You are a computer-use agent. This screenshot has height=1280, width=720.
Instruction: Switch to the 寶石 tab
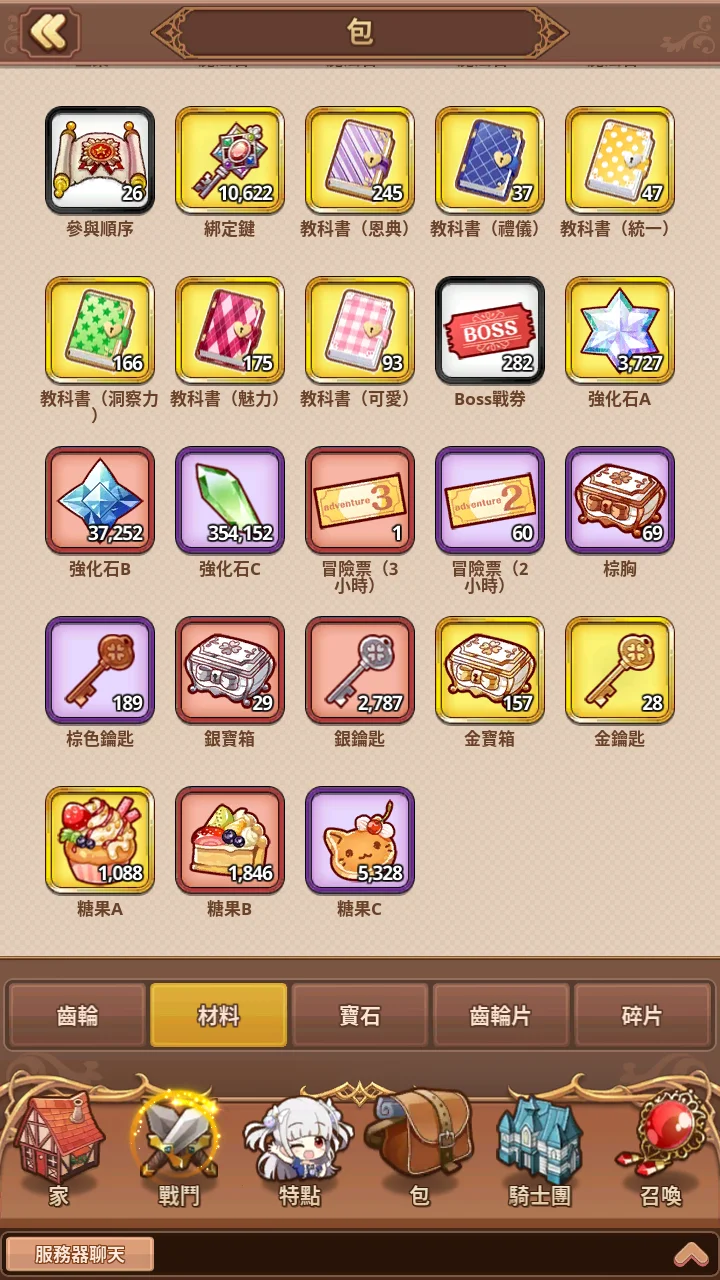tap(360, 1016)
